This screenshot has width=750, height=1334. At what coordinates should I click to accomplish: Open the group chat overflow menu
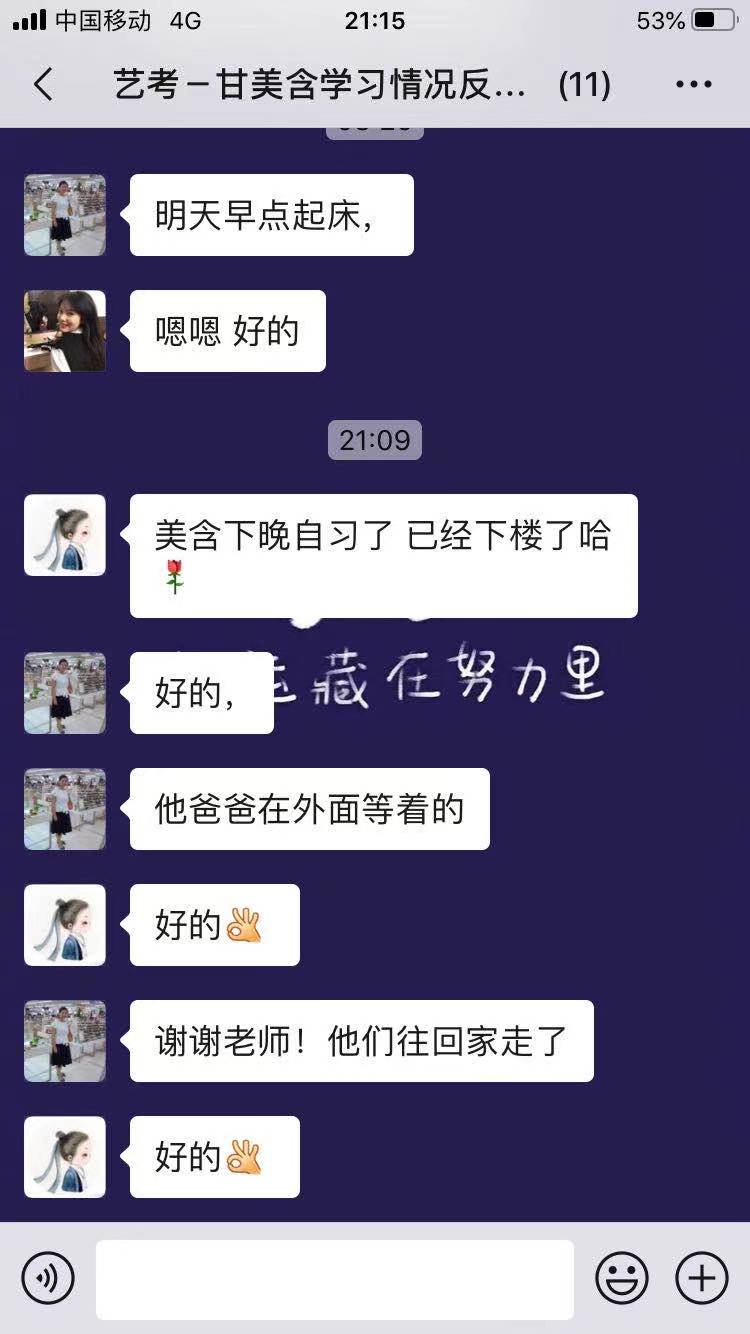point(693,85)
